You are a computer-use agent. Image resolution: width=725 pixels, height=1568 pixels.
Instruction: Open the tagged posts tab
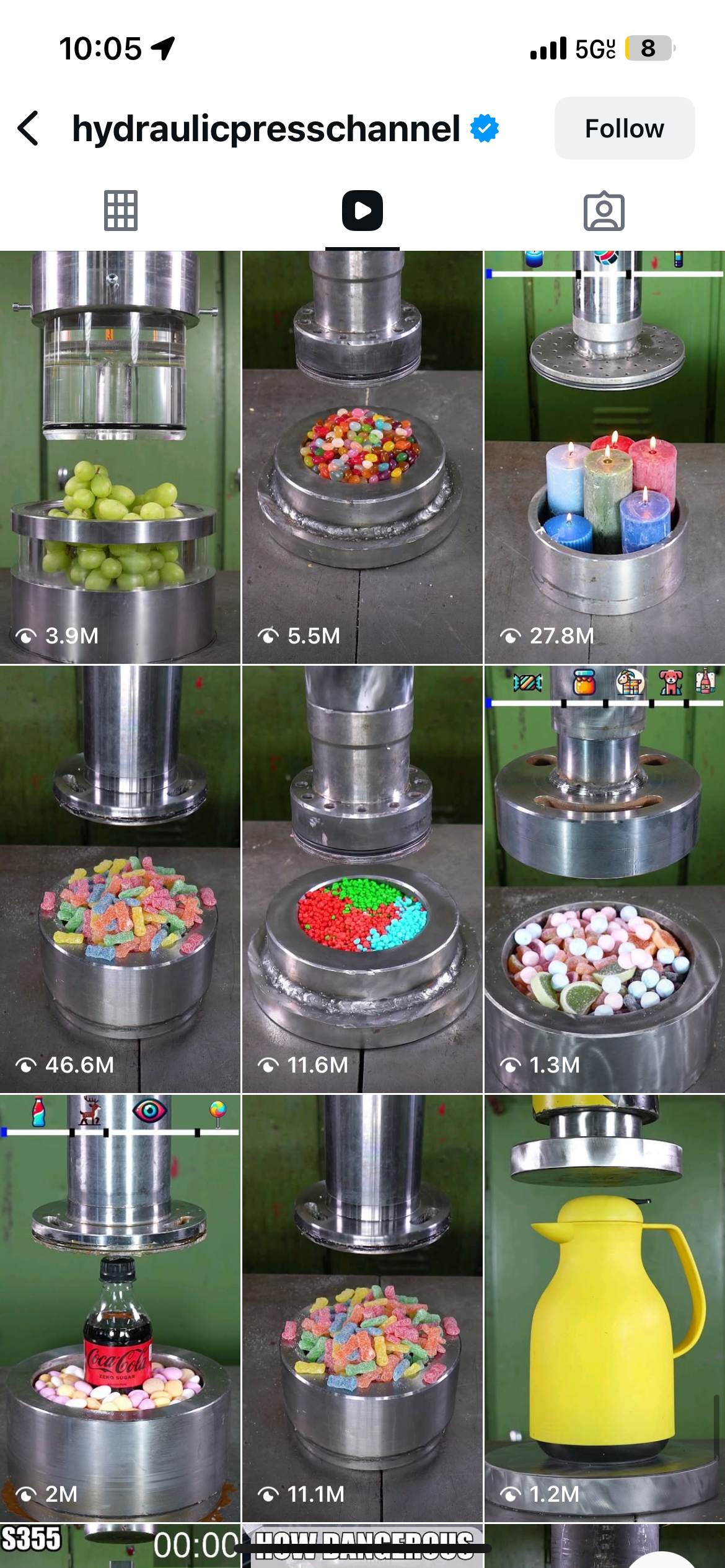point(604,211)
